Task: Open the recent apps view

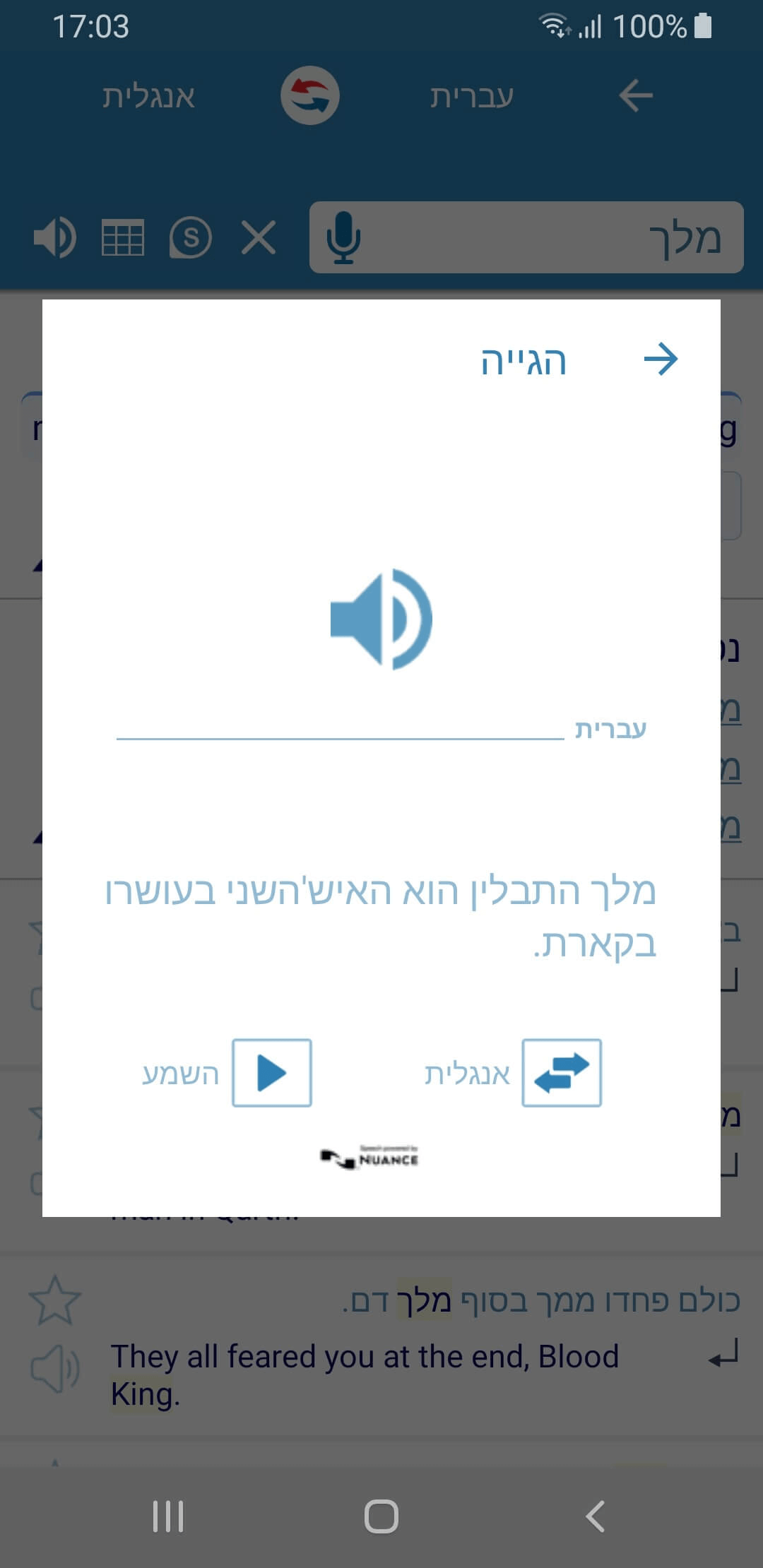Action: coord(168,1516)
